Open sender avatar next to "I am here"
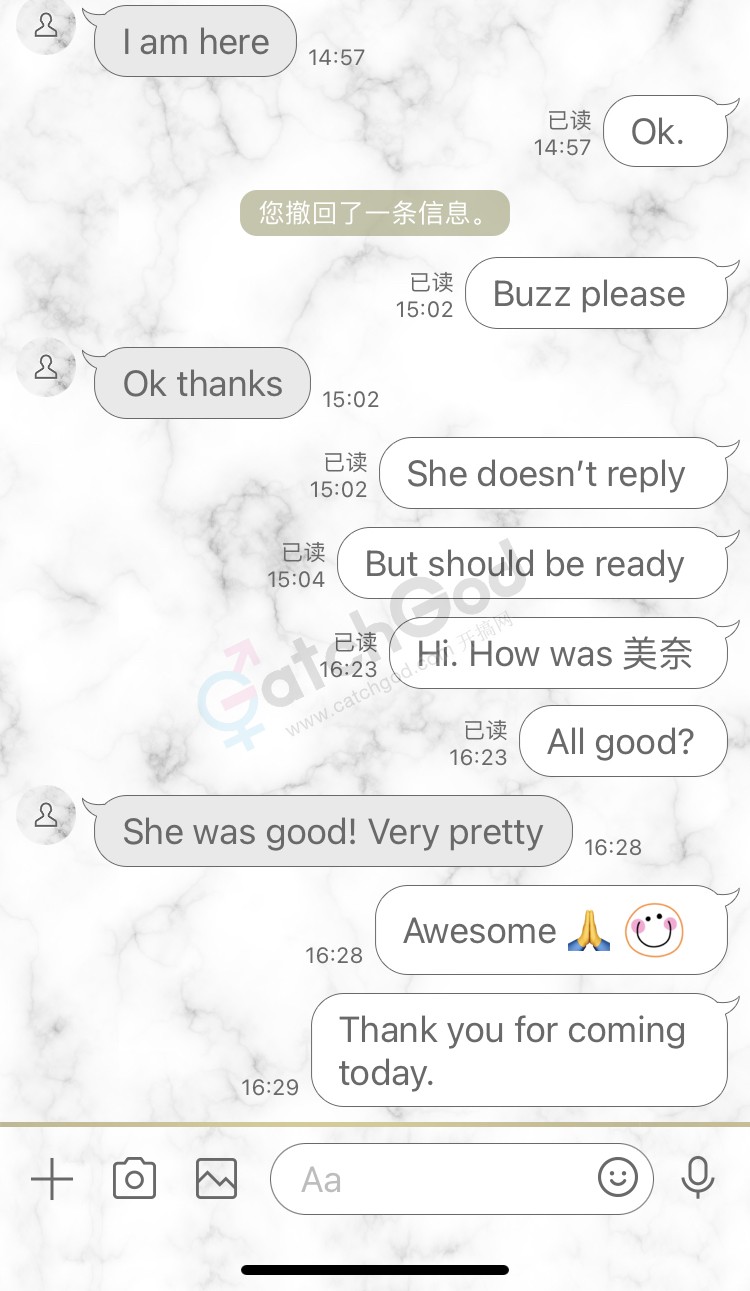 46,27
